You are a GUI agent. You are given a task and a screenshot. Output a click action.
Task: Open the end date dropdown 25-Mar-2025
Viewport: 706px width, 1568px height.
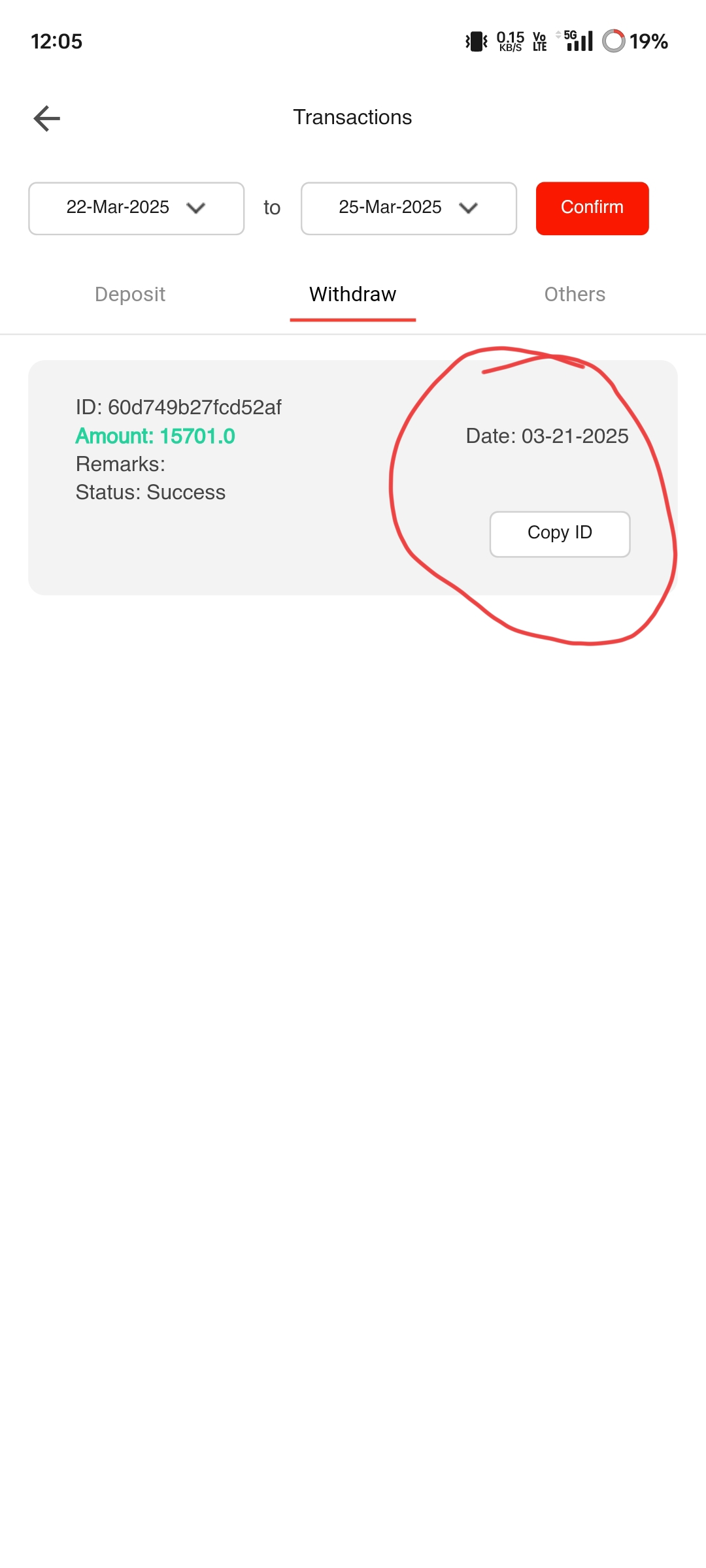click(x=409, y=208)
